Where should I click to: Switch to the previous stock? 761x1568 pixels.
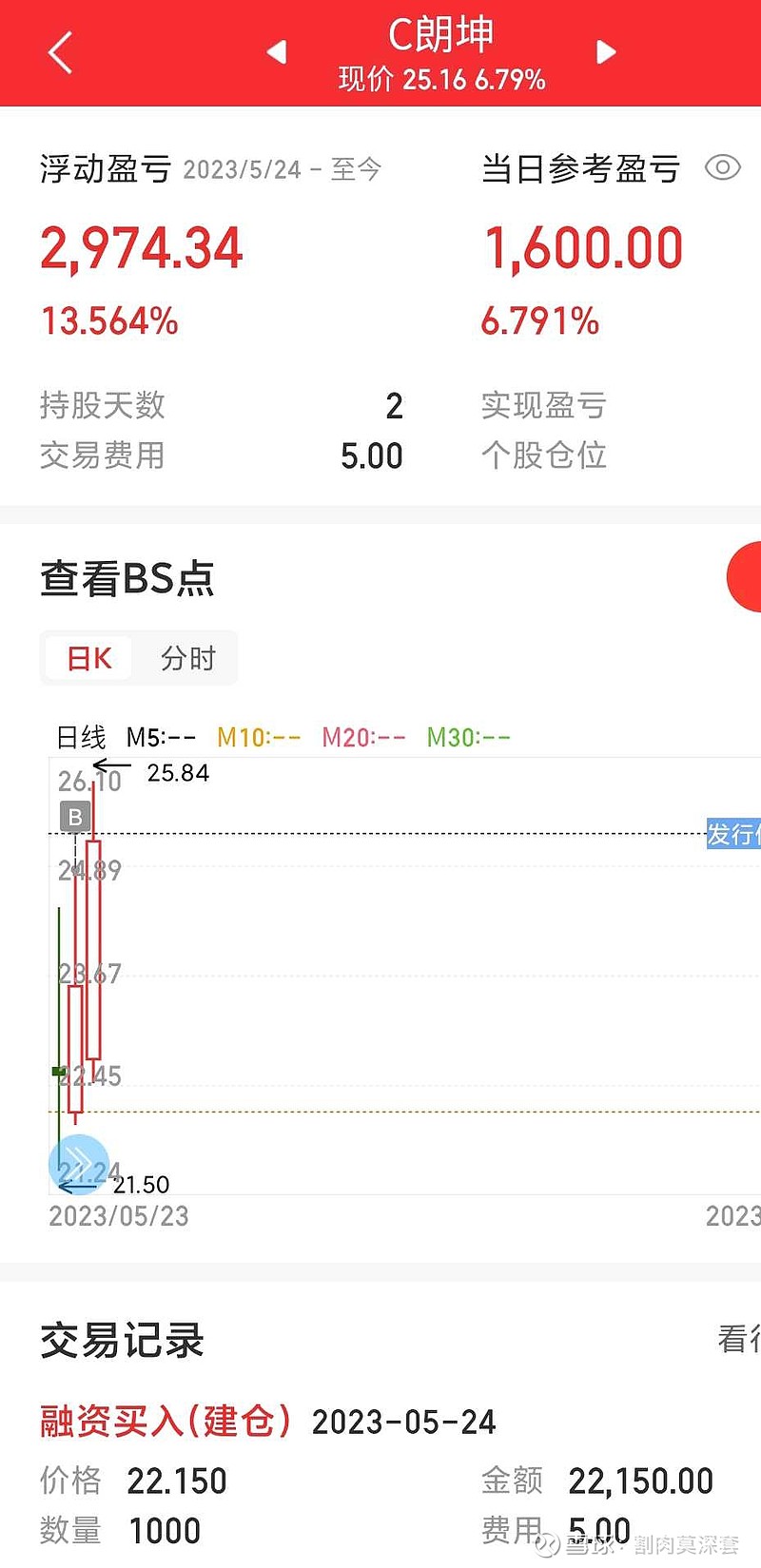click(277, 51)
